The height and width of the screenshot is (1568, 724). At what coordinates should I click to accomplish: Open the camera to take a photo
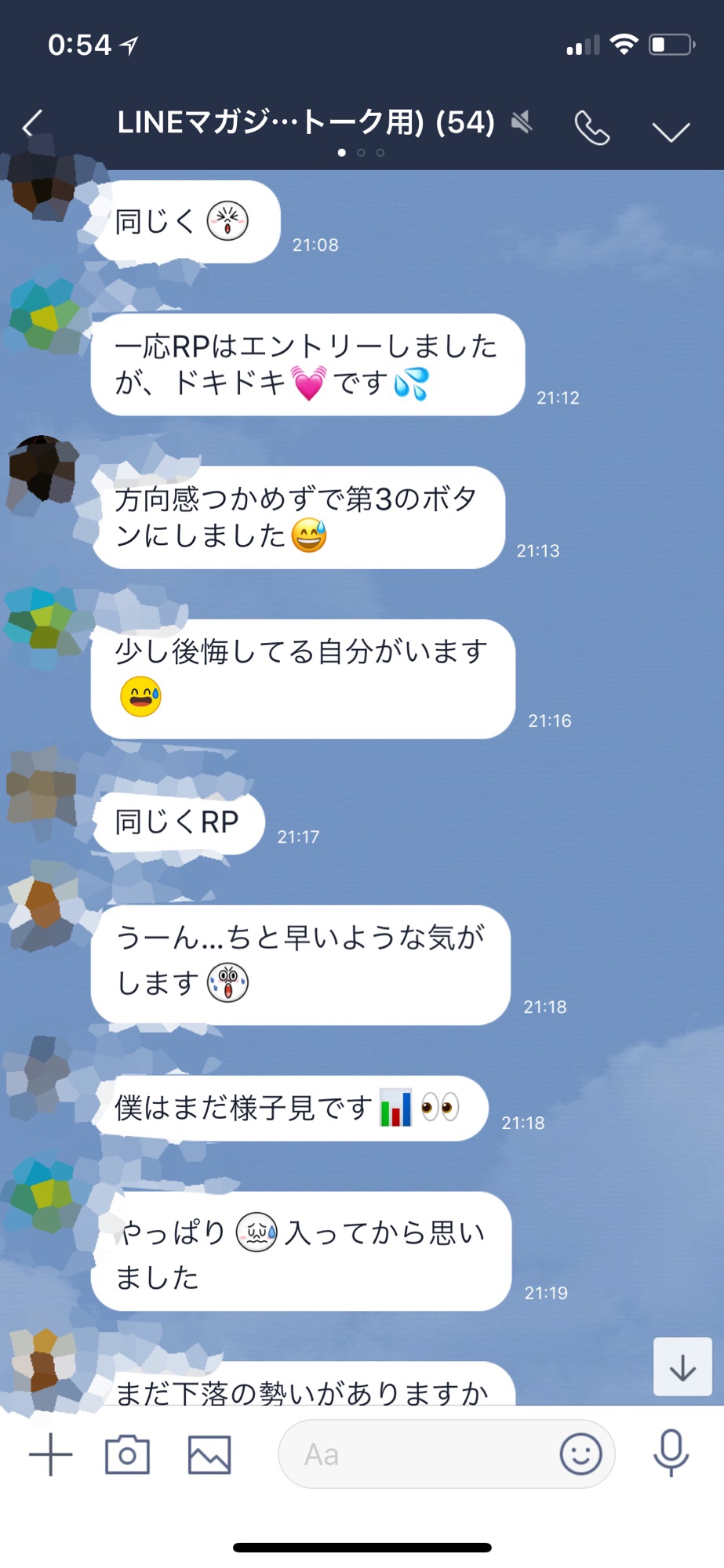(127, 1455)
